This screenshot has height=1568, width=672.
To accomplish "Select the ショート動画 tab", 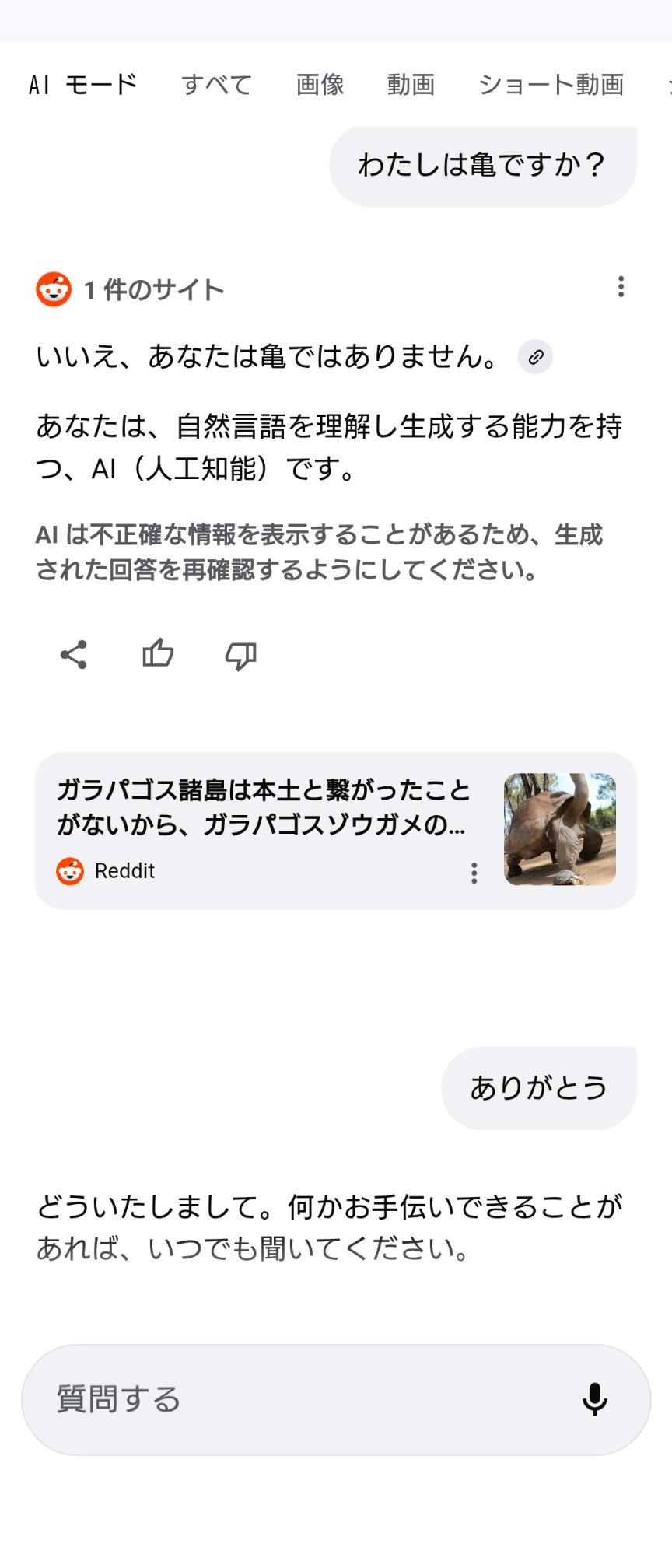I will (x=551, y=84).
